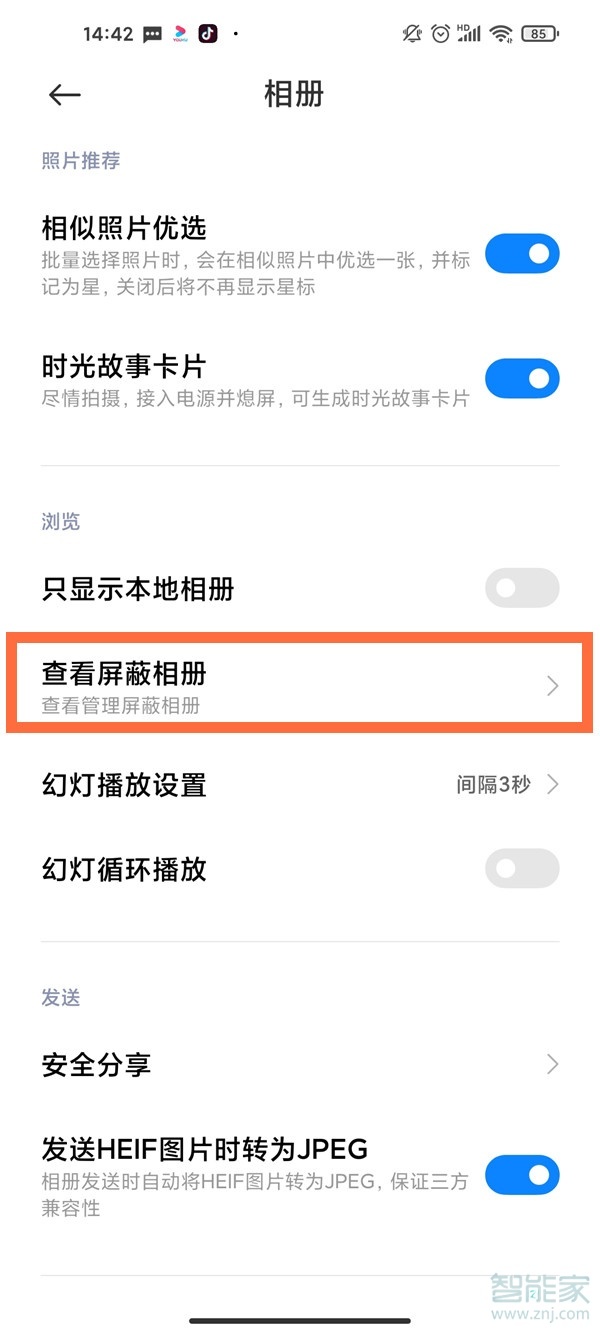Turn on 幻灯循环播放
Viewport: 600px width, 1333px height.
(x=521, y=868)
